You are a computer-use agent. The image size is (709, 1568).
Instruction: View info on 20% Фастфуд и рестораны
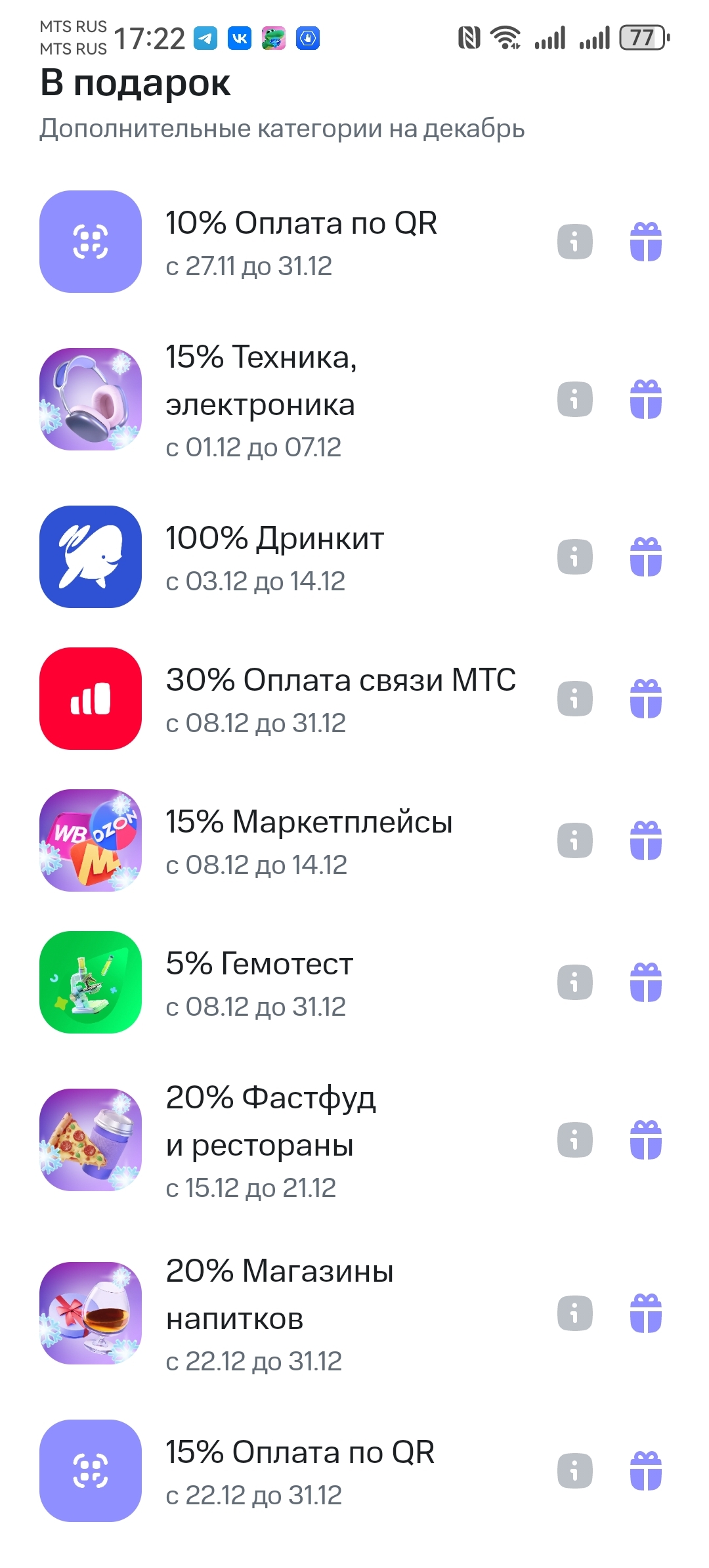575,1140
